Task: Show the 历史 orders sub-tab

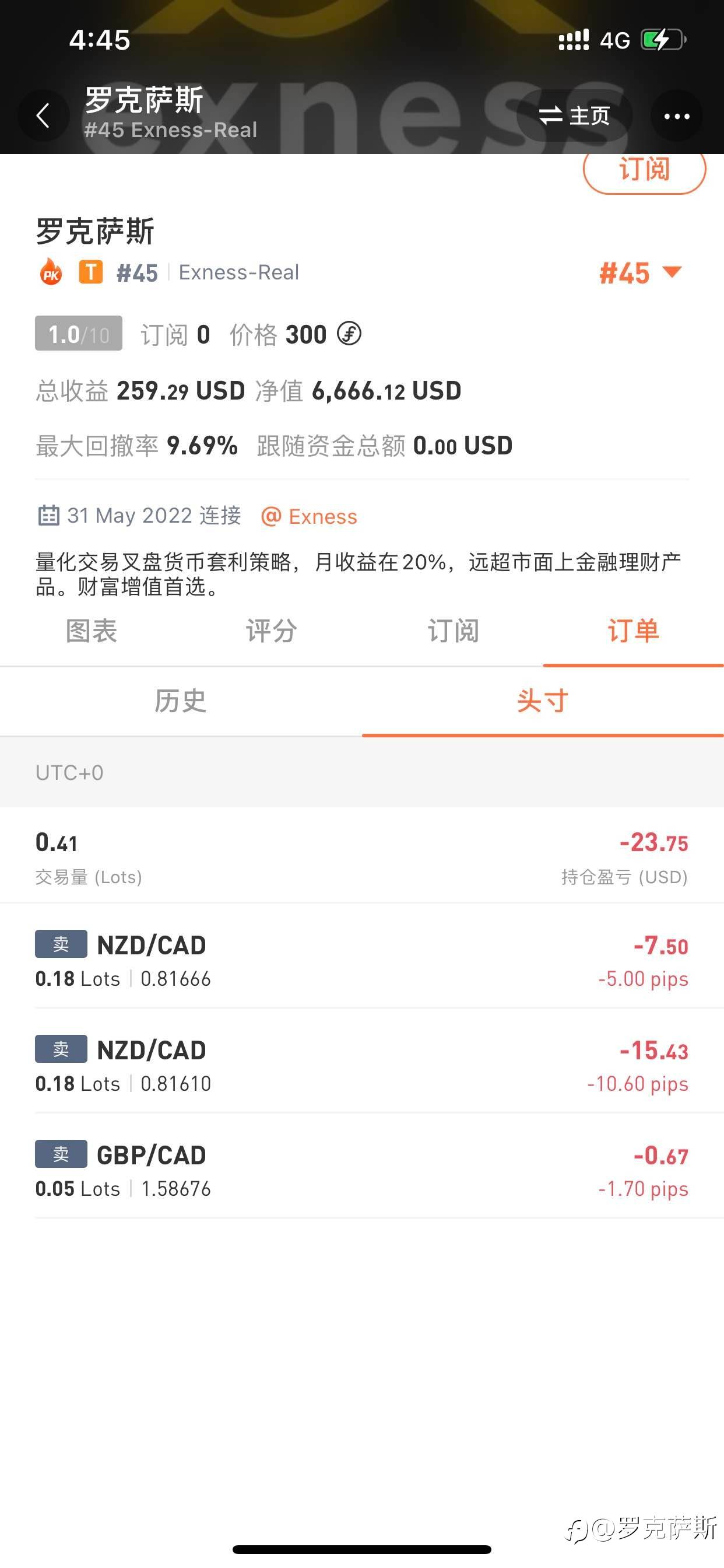Action: pyautogui.click(x=181, y=701)
